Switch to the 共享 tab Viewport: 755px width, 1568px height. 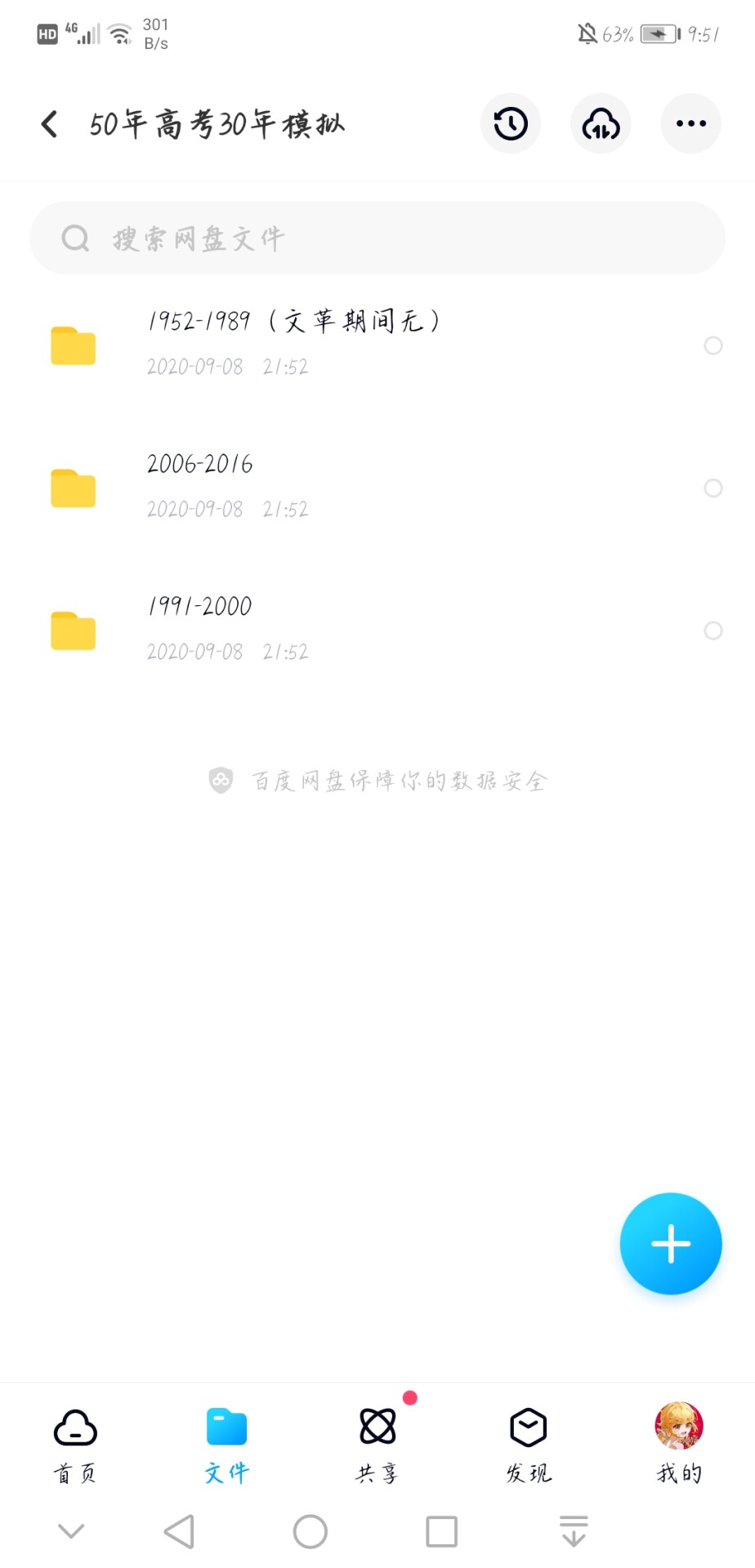377,1445
